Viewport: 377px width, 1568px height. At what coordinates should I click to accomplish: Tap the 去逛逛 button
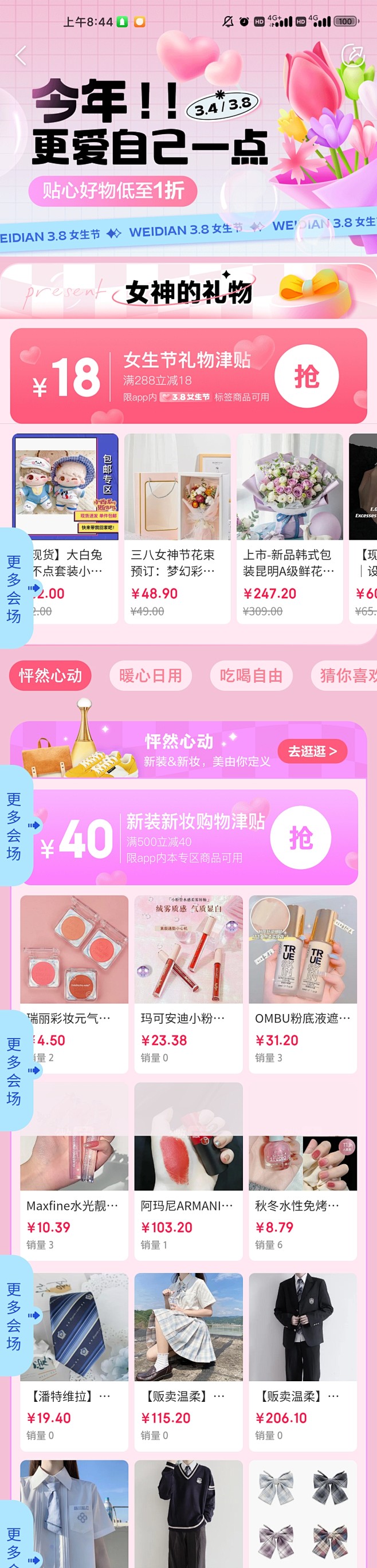(312, 752)
